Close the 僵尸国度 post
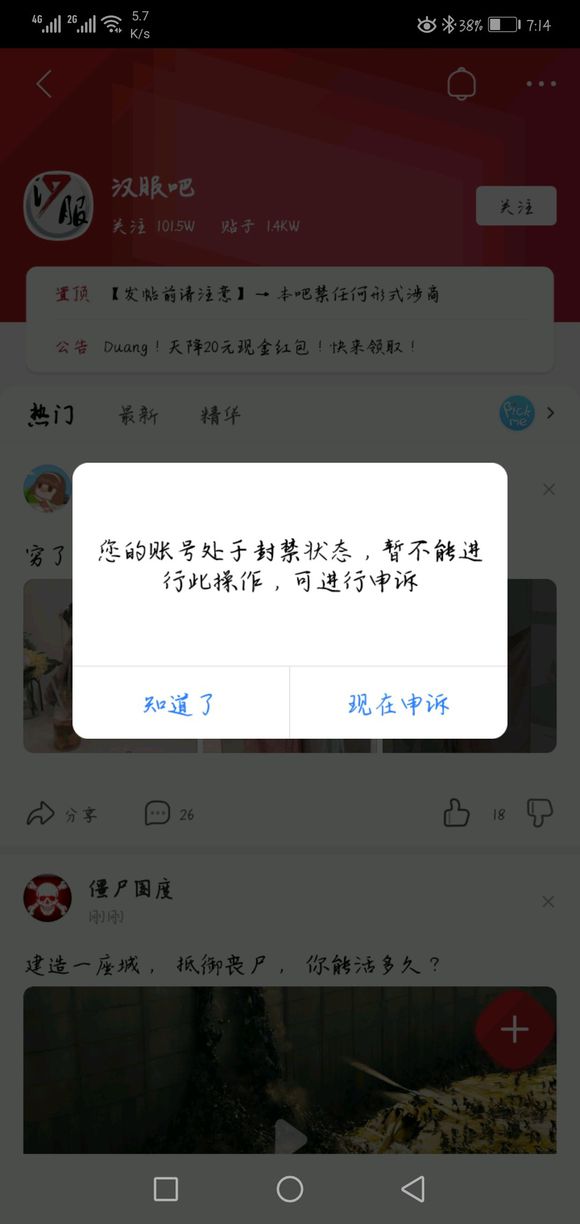This screenshot has width=580, height=1224. point(548,902)
